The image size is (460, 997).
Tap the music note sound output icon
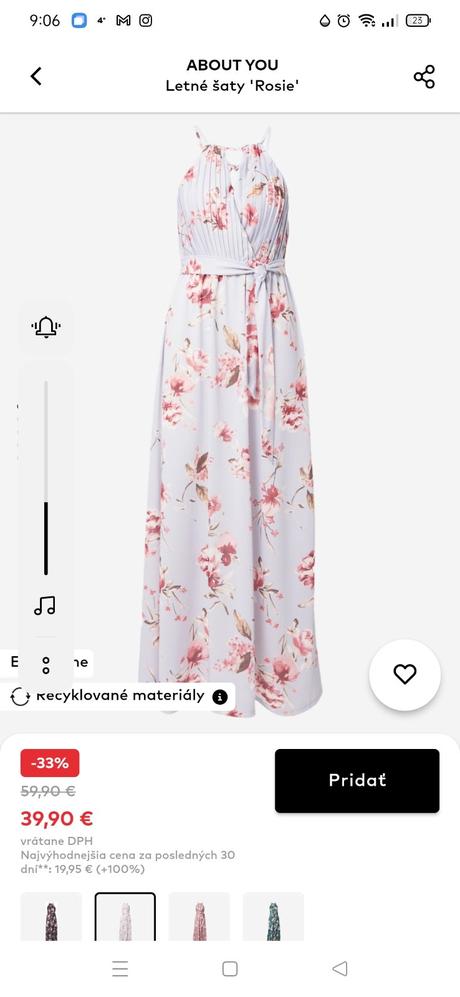point(45,605)
